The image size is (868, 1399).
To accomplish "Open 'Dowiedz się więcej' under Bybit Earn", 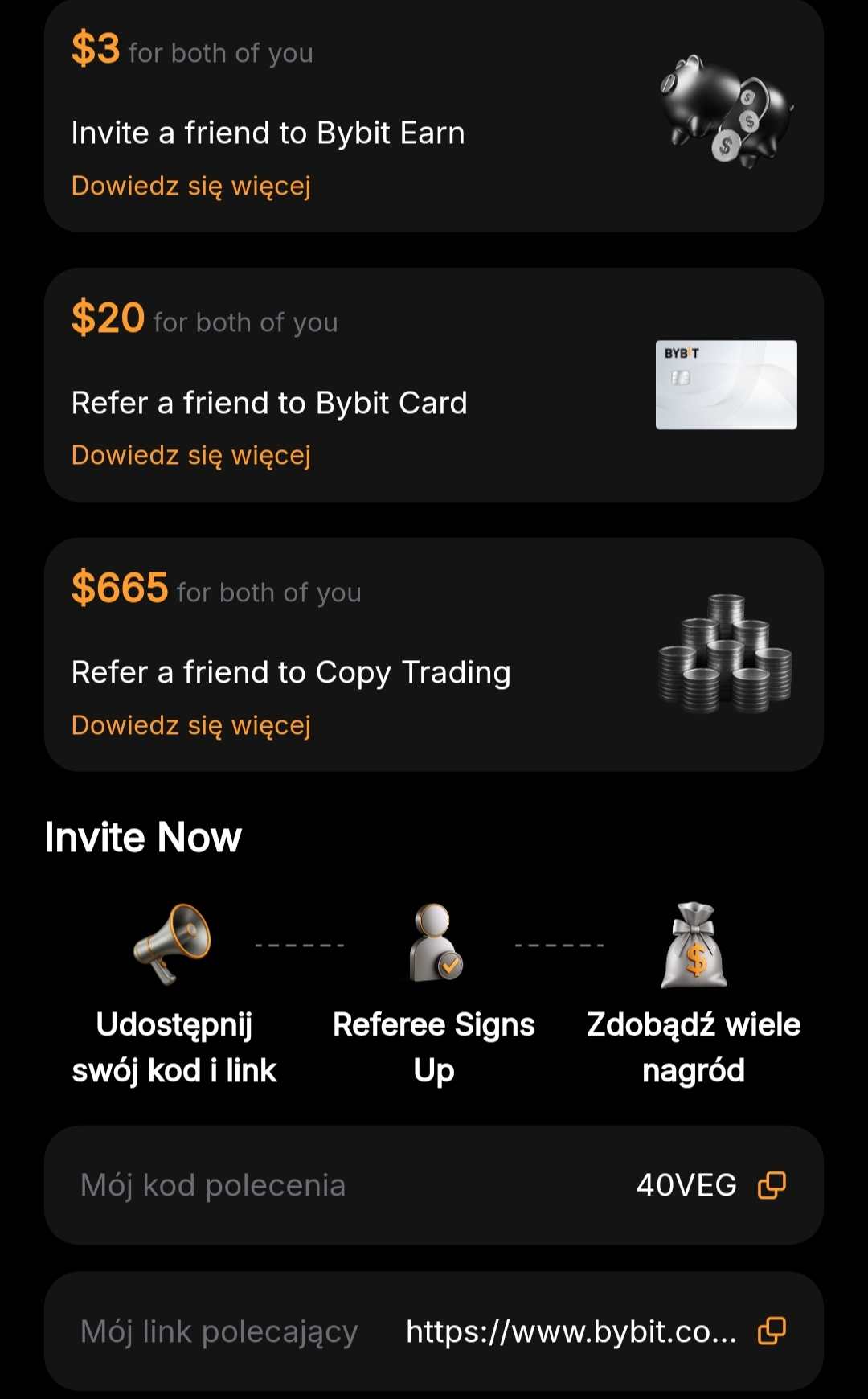I will click(190, 186).
